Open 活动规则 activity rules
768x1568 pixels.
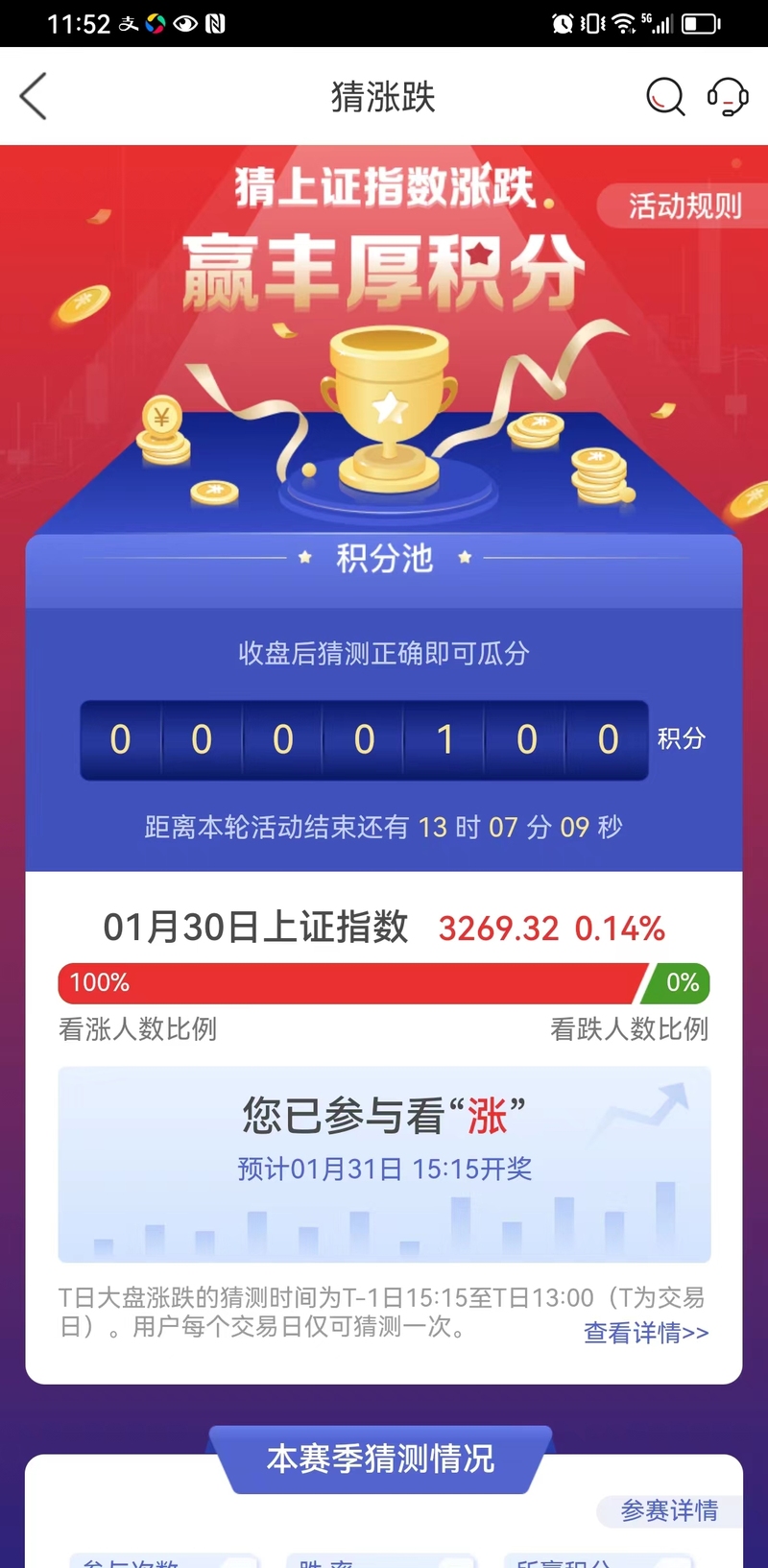pos(684,206)
